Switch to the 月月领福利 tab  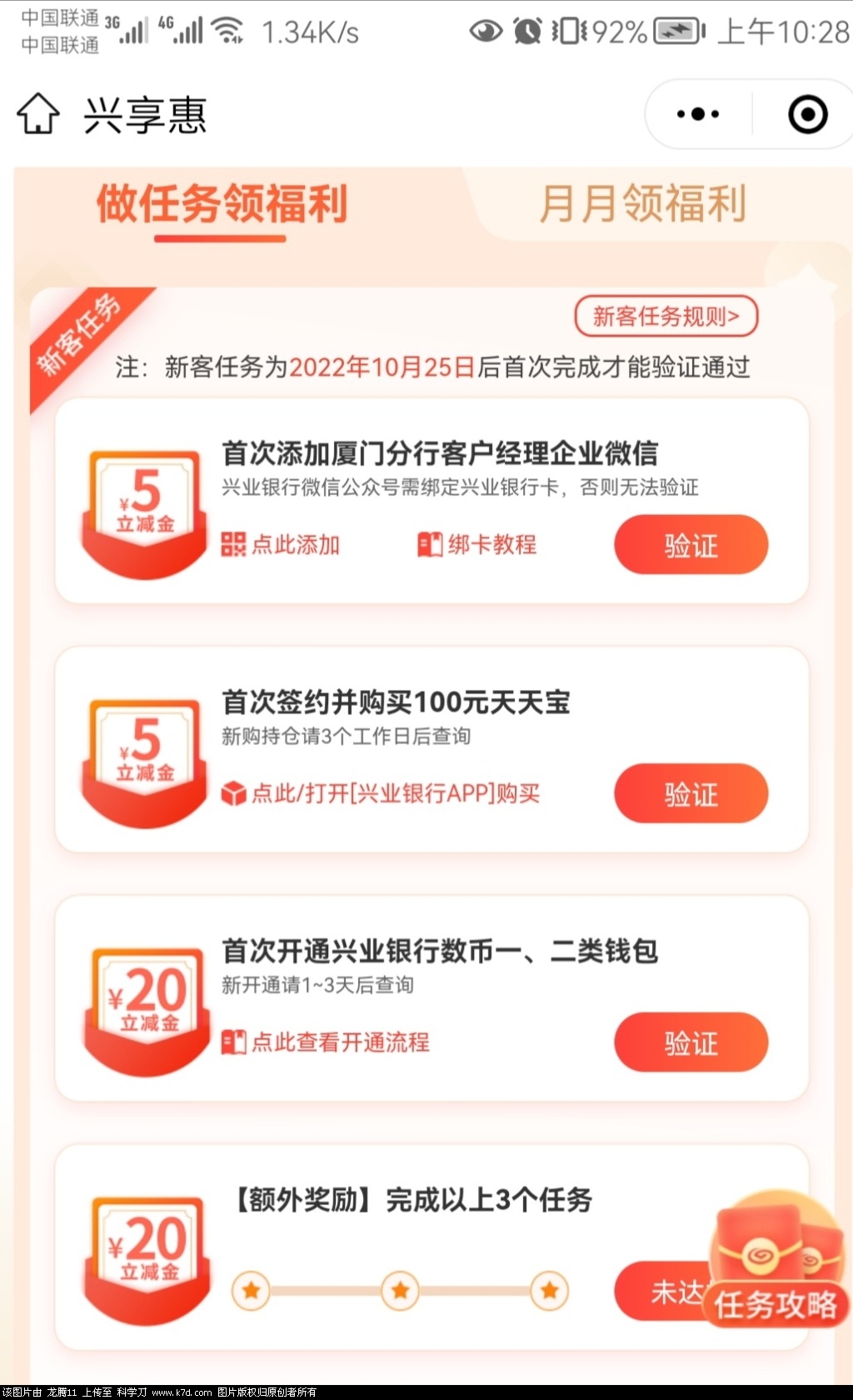click(642, 204)
